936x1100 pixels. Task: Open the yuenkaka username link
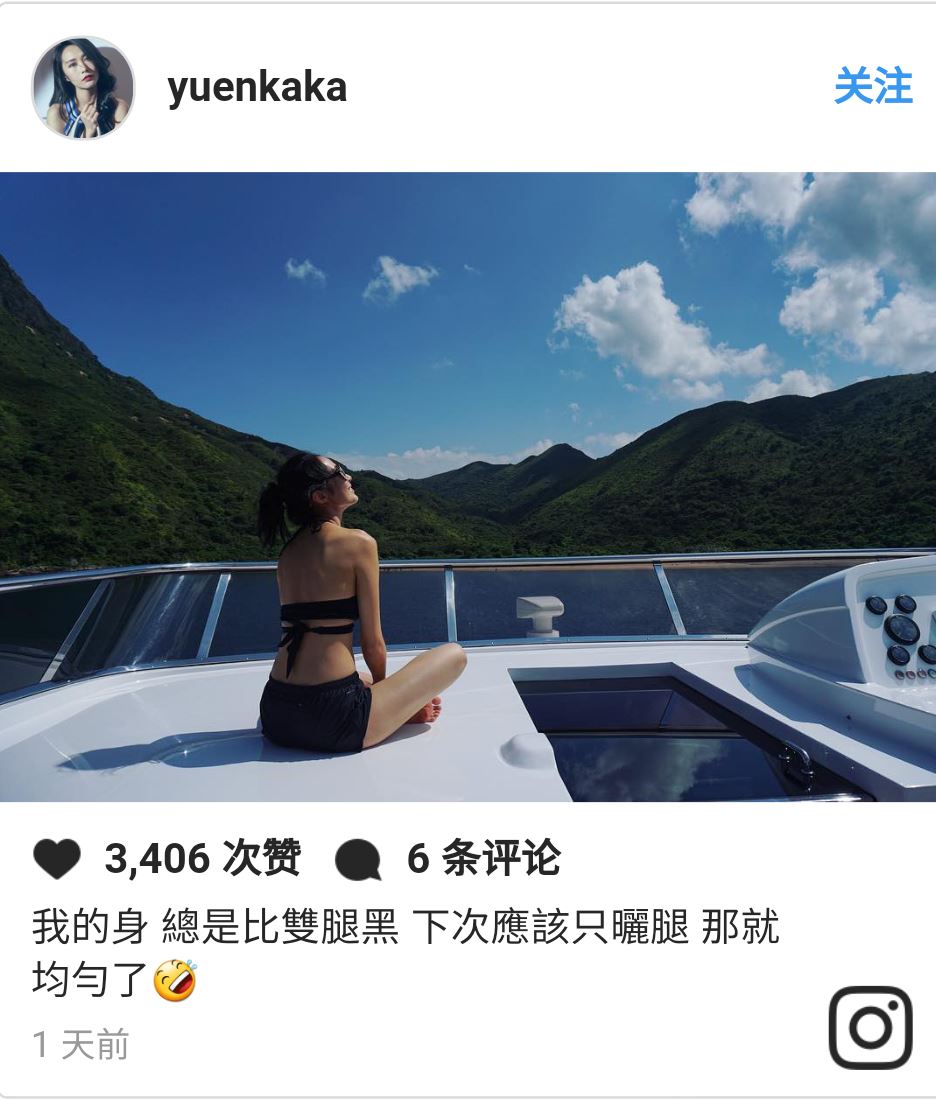click(257, 88)
